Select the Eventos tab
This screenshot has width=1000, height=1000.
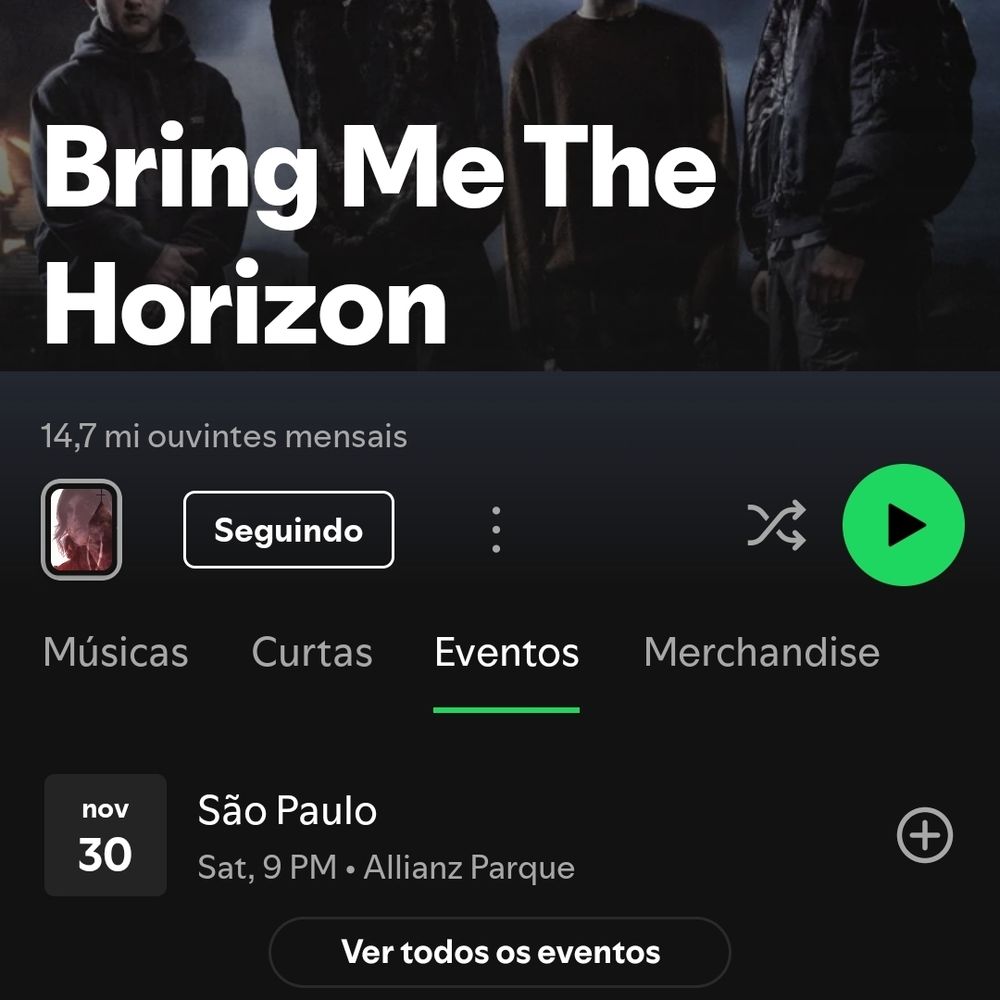[506, 652]
